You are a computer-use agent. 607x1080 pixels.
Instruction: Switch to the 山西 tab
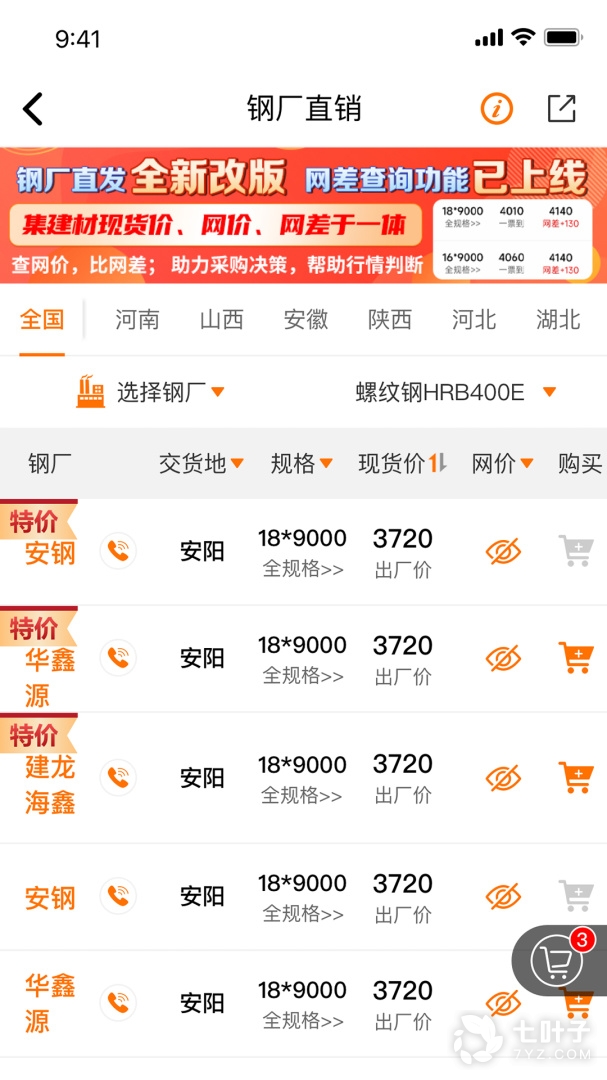(x=222, y=320)
